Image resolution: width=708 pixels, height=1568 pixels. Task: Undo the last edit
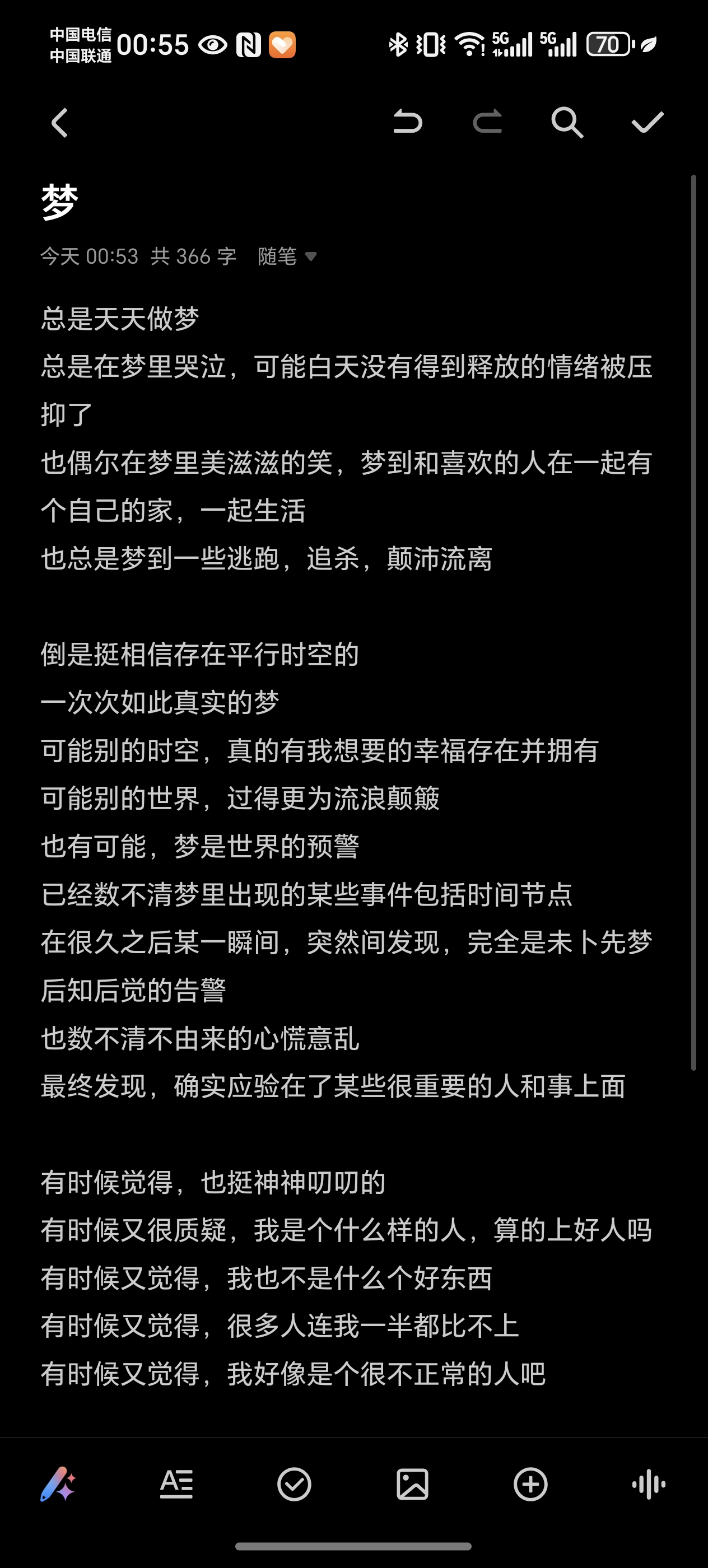[407, 122]
